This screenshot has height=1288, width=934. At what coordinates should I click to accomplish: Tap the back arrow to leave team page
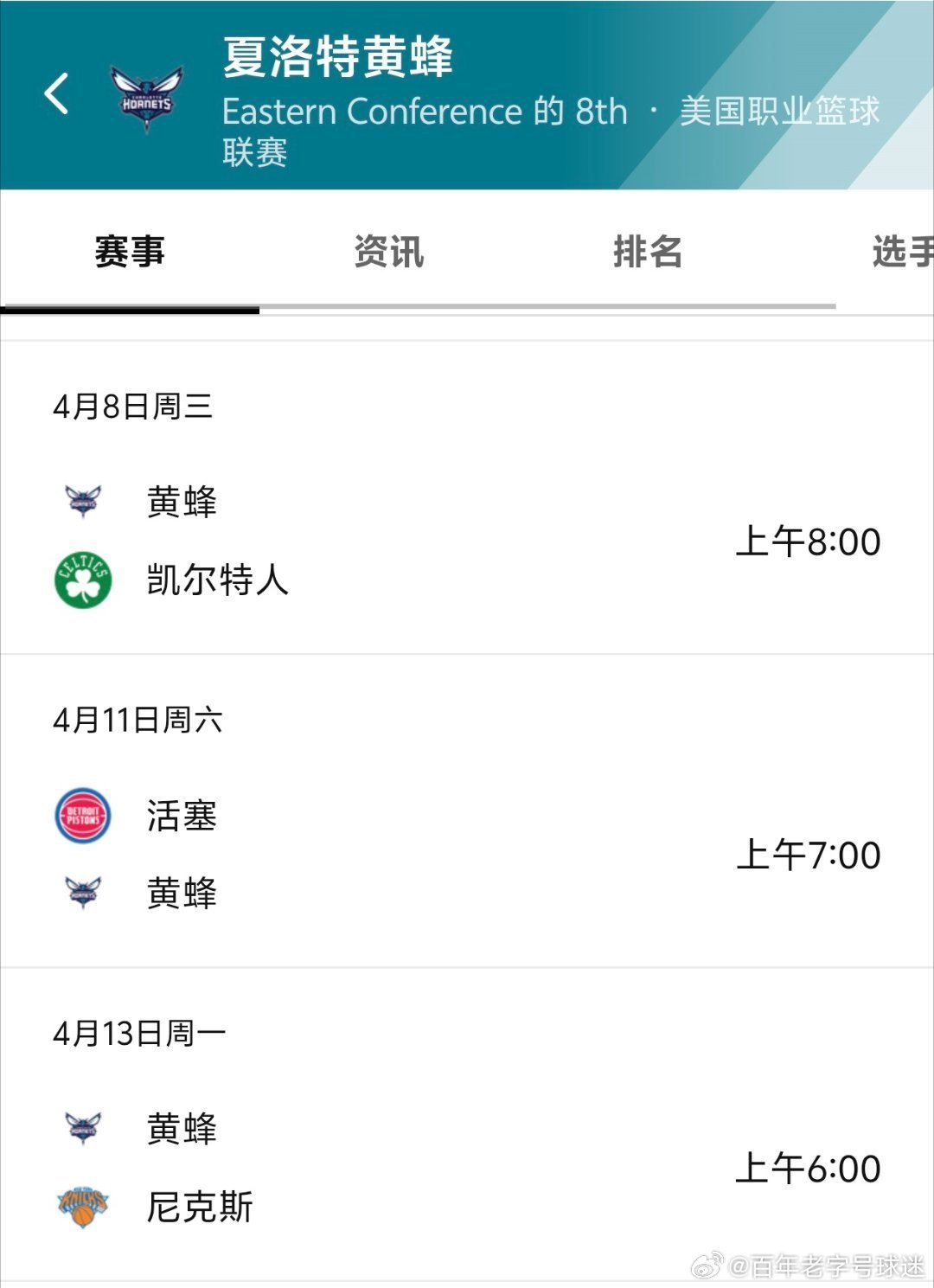(x=58, y=95)
